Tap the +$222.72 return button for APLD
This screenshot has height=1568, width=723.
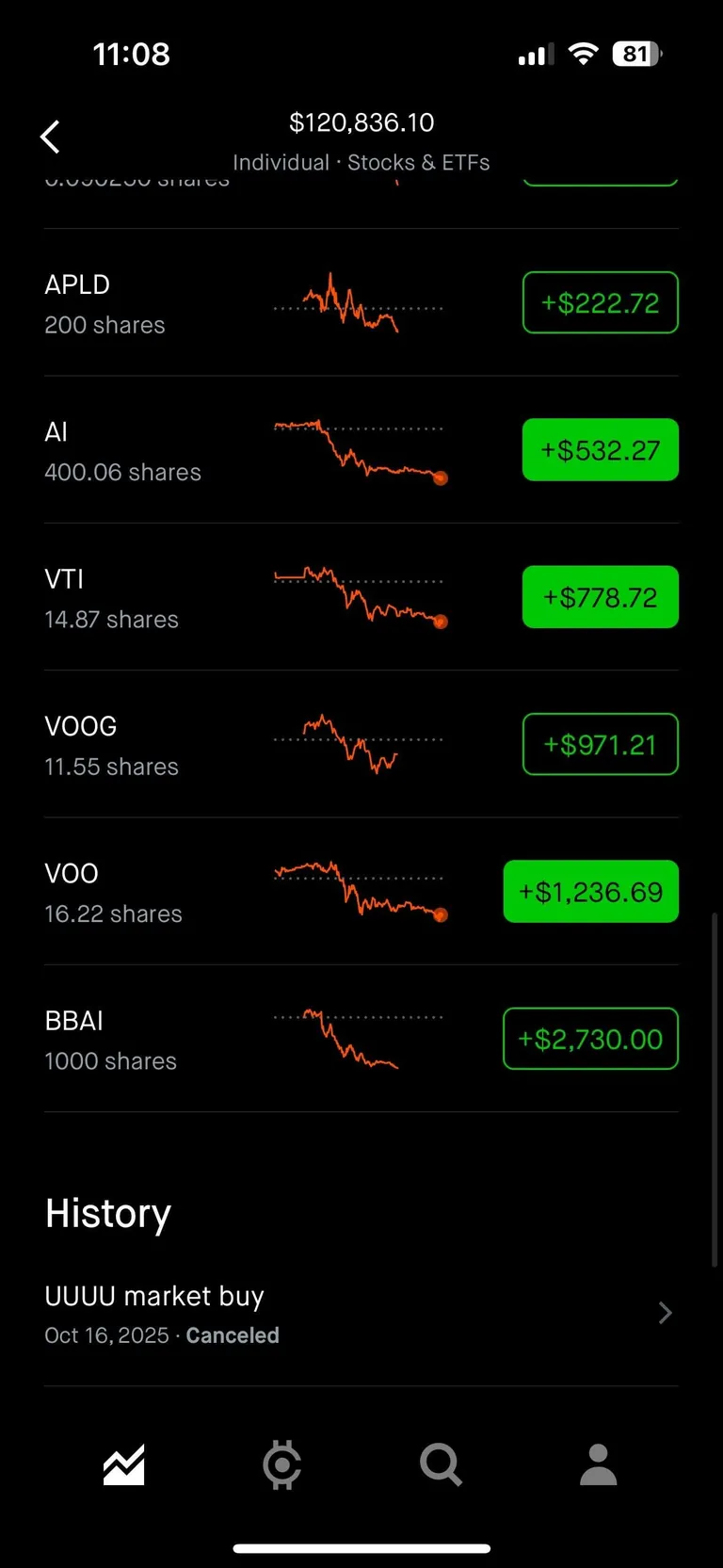(x=600, y=302)
